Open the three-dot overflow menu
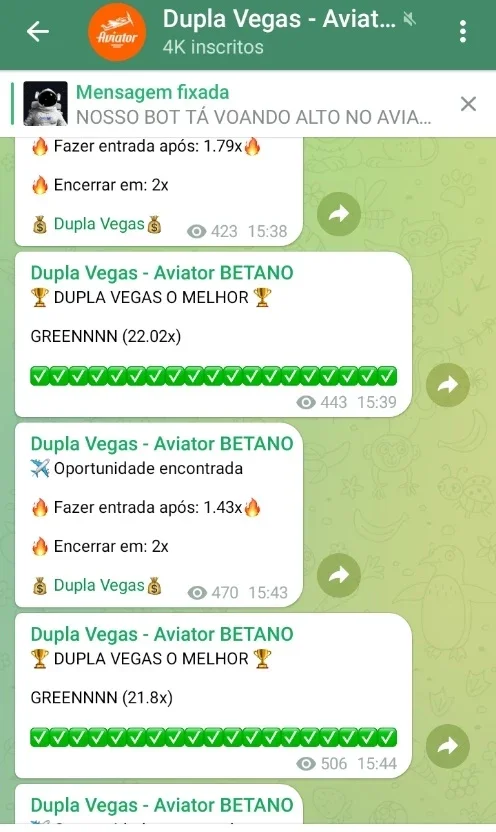Image resolution: width=496 pixels, height=832 pixels. point(463,31)
